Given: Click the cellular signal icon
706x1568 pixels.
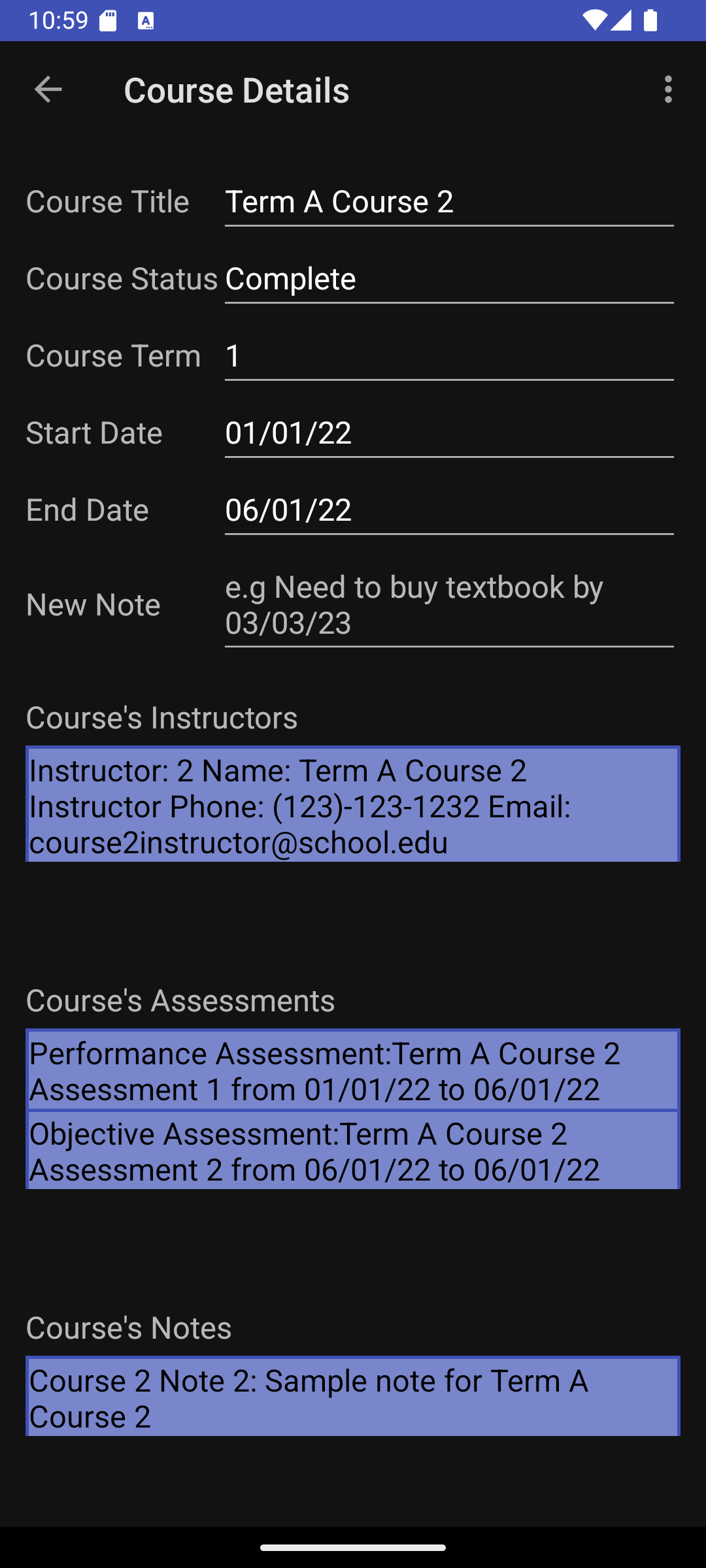Looking at the screenshot, I should click(x=621, y=20).
